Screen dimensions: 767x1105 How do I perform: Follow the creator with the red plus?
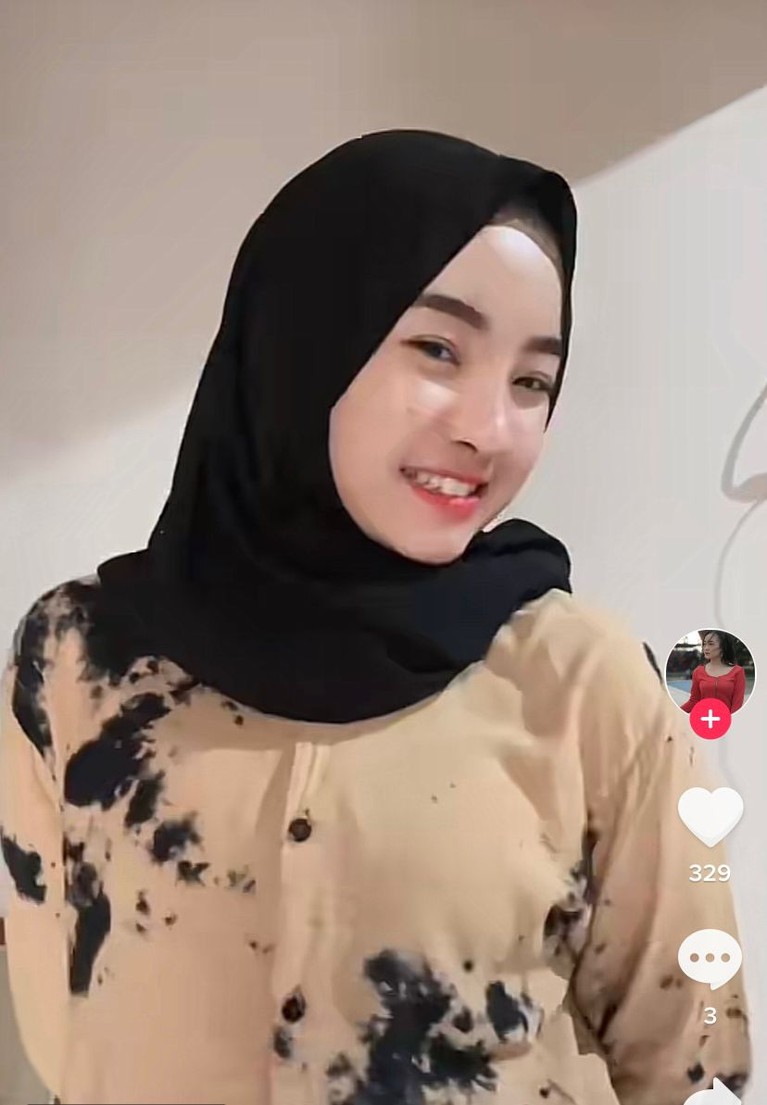710,719
